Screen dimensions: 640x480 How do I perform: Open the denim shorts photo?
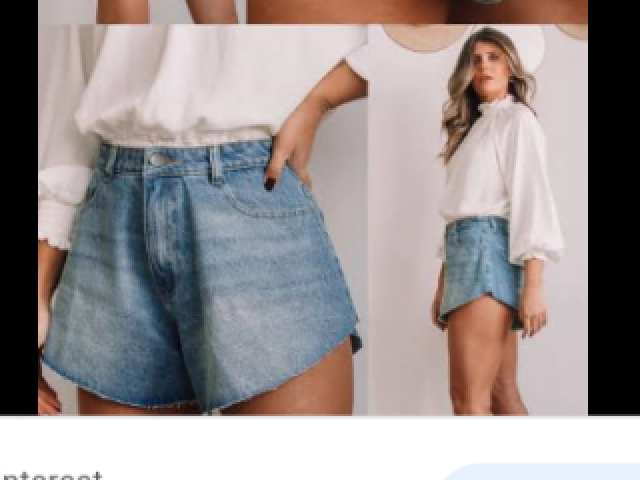(x=312, y=218)
